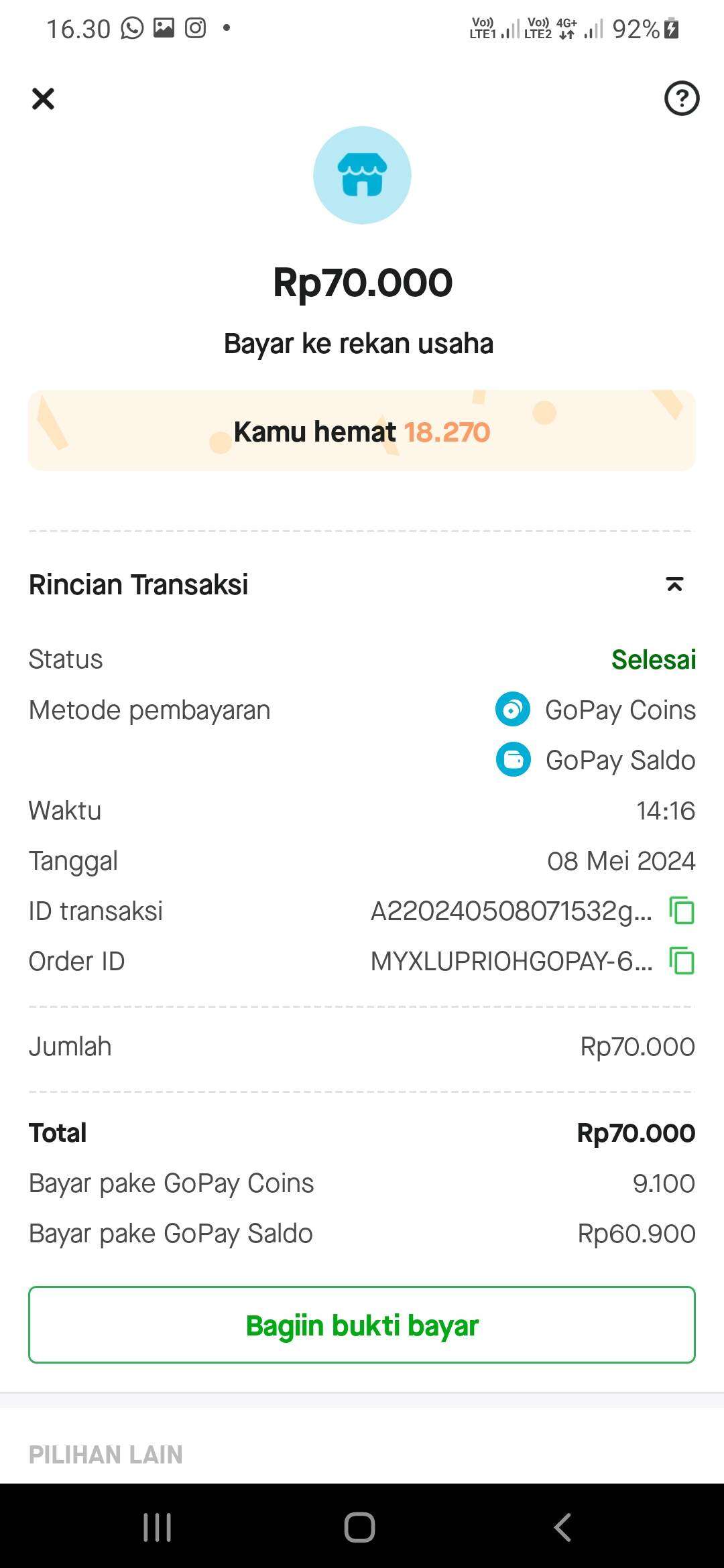
Task: Copy the ID transaksi value
Action: click(x=682, y=911)
